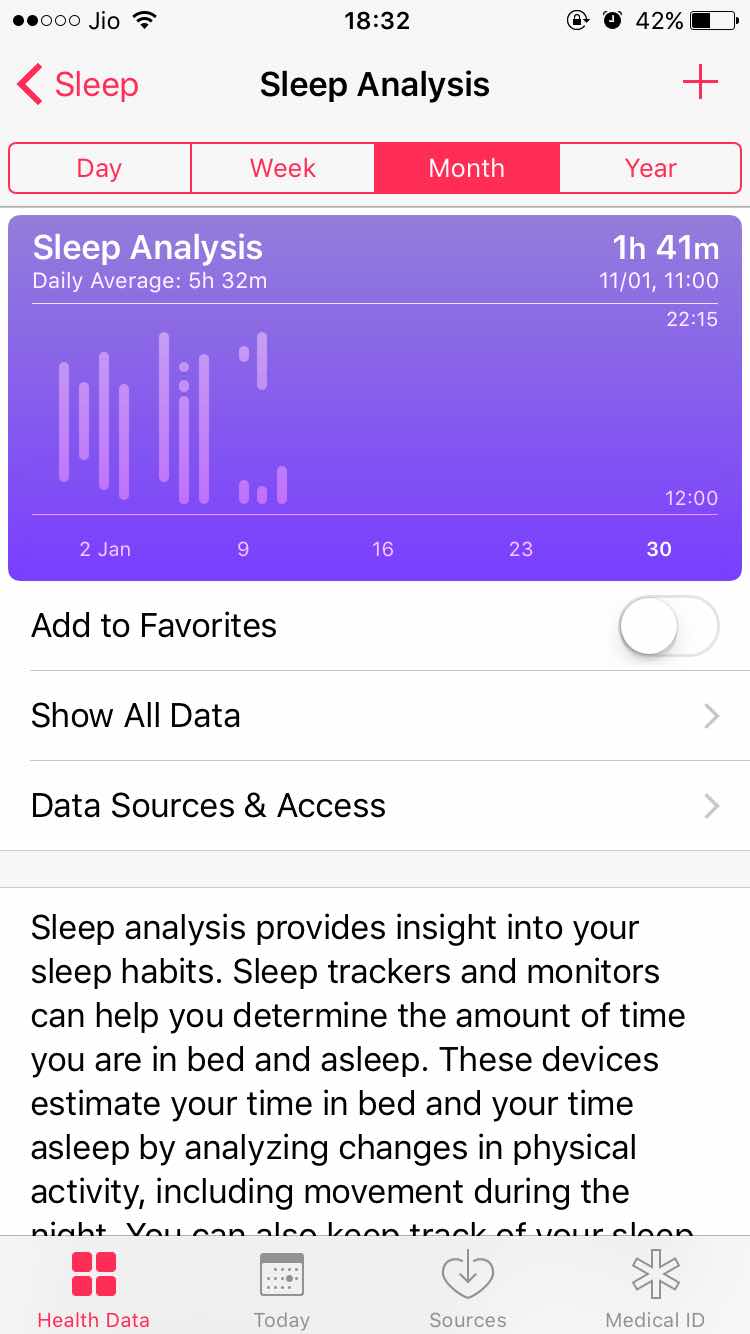Screen dimensions: 750x1334
Task: Select the Year view tab
Action: click(x=650, y=168)
